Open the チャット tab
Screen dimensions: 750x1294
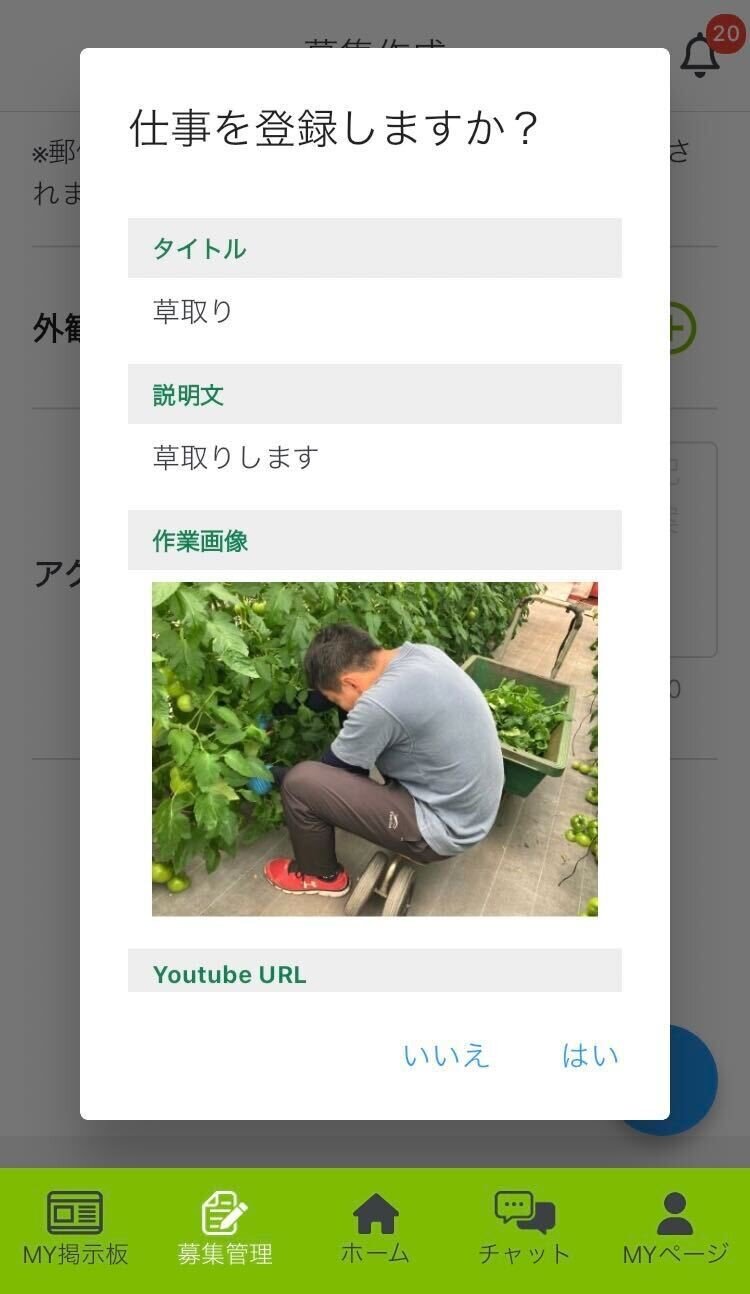pyautogui.click(x=525, y=1229)
